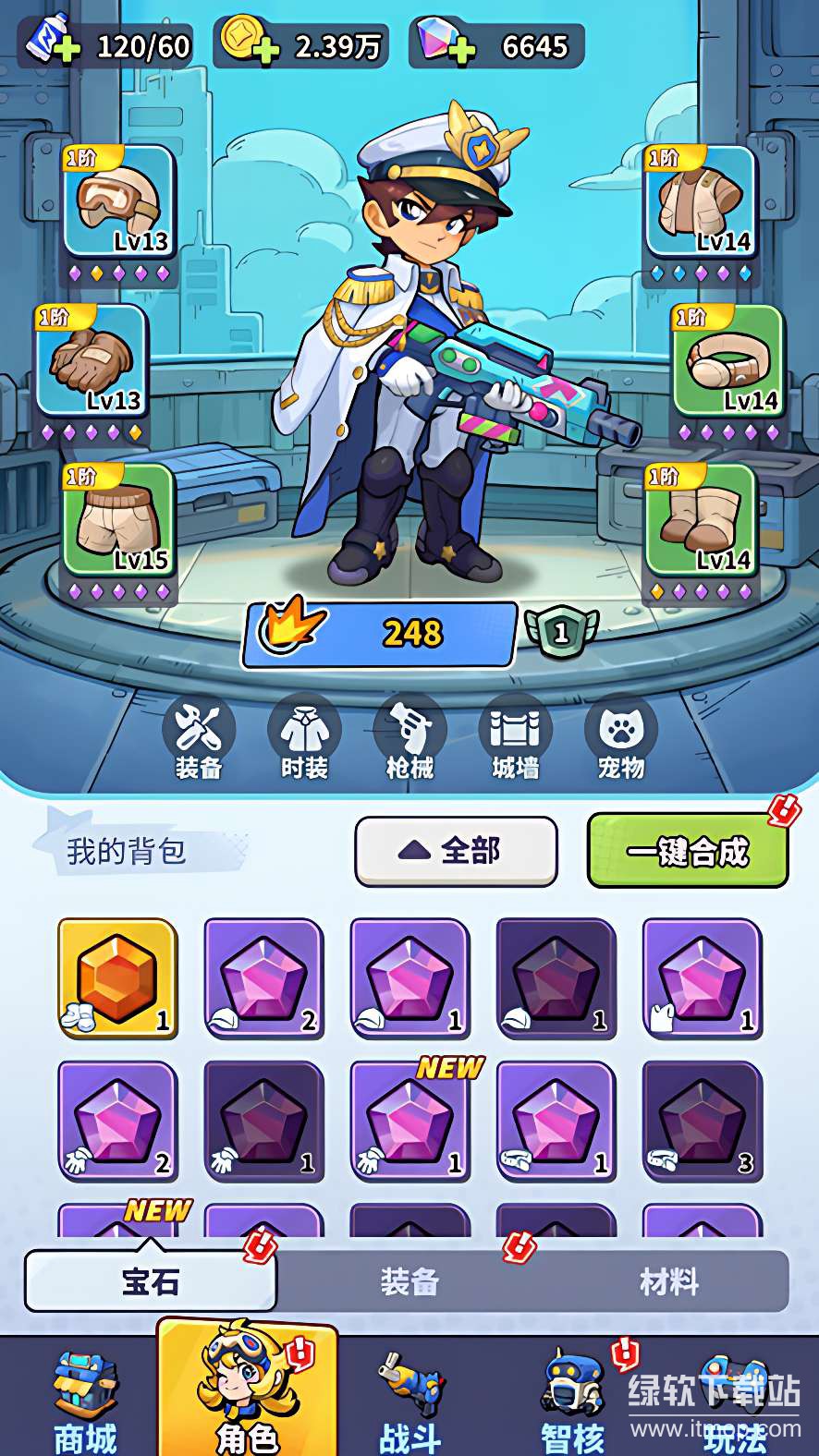
Task: Add gold coins with the plus icon
Action: point(264,51)
